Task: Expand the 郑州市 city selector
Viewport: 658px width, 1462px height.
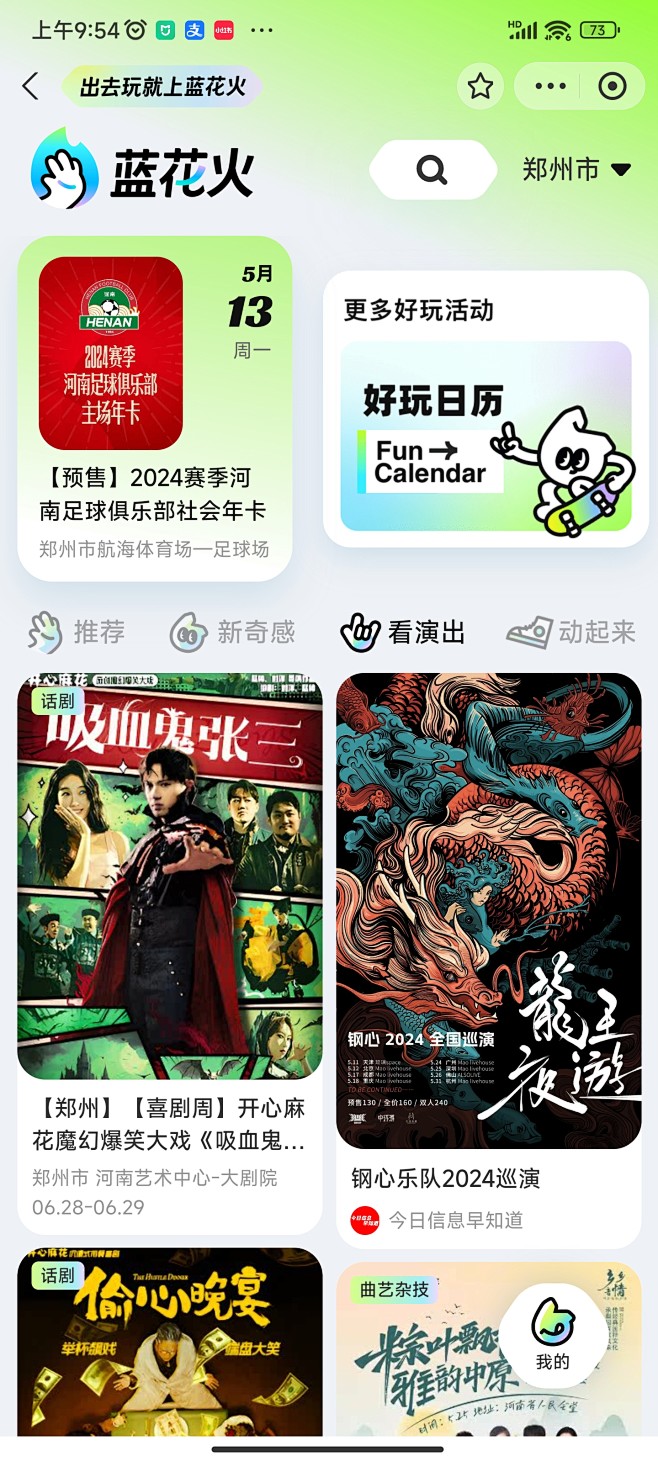Action: 576,170
